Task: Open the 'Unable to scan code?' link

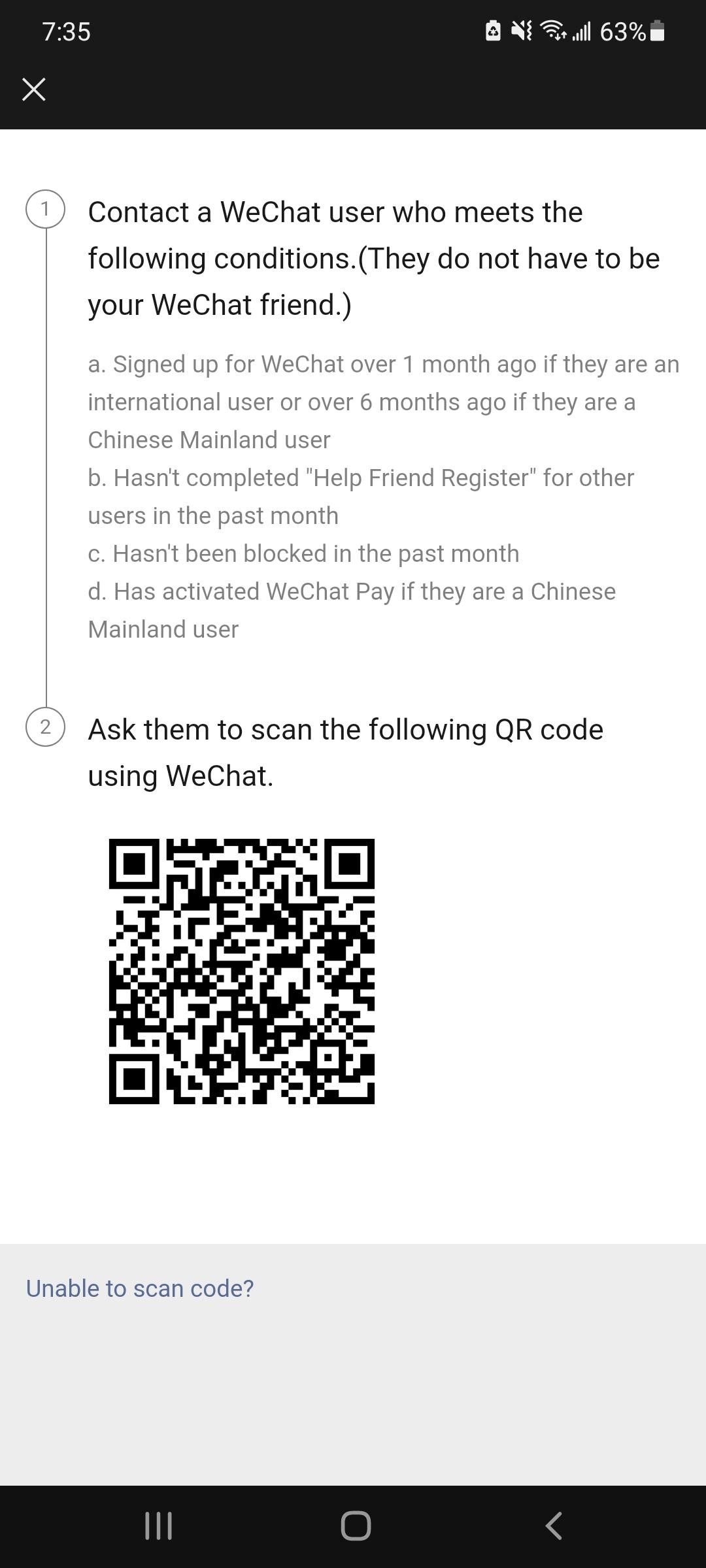Action: pyautogui.click(x=140, y=1288)
